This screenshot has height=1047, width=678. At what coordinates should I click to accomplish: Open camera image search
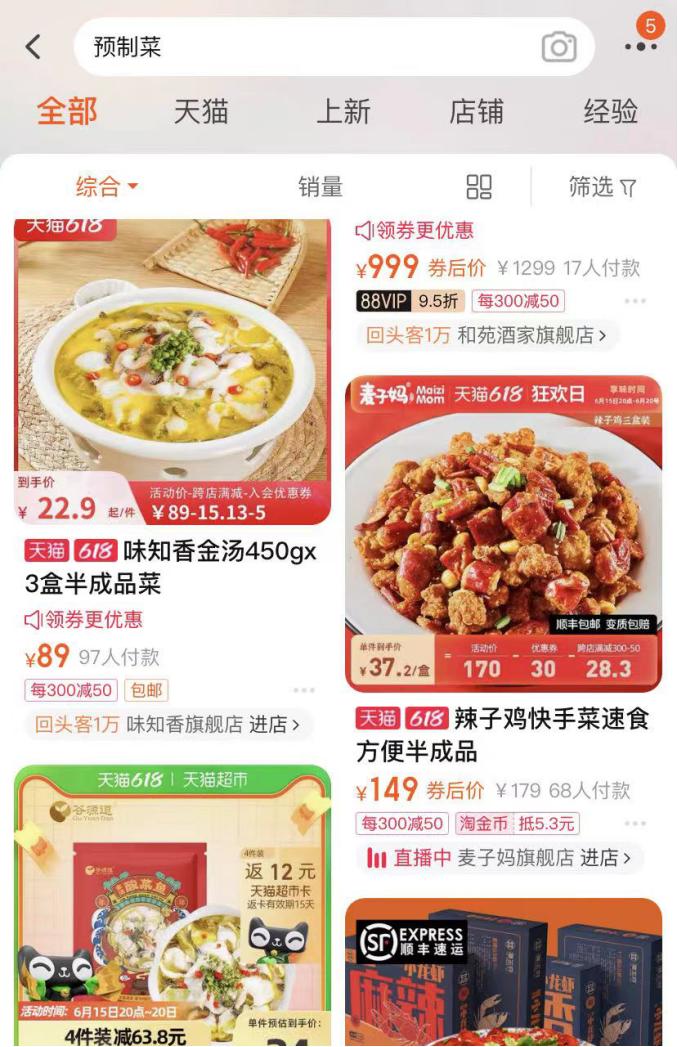click(x=559, y=47)
